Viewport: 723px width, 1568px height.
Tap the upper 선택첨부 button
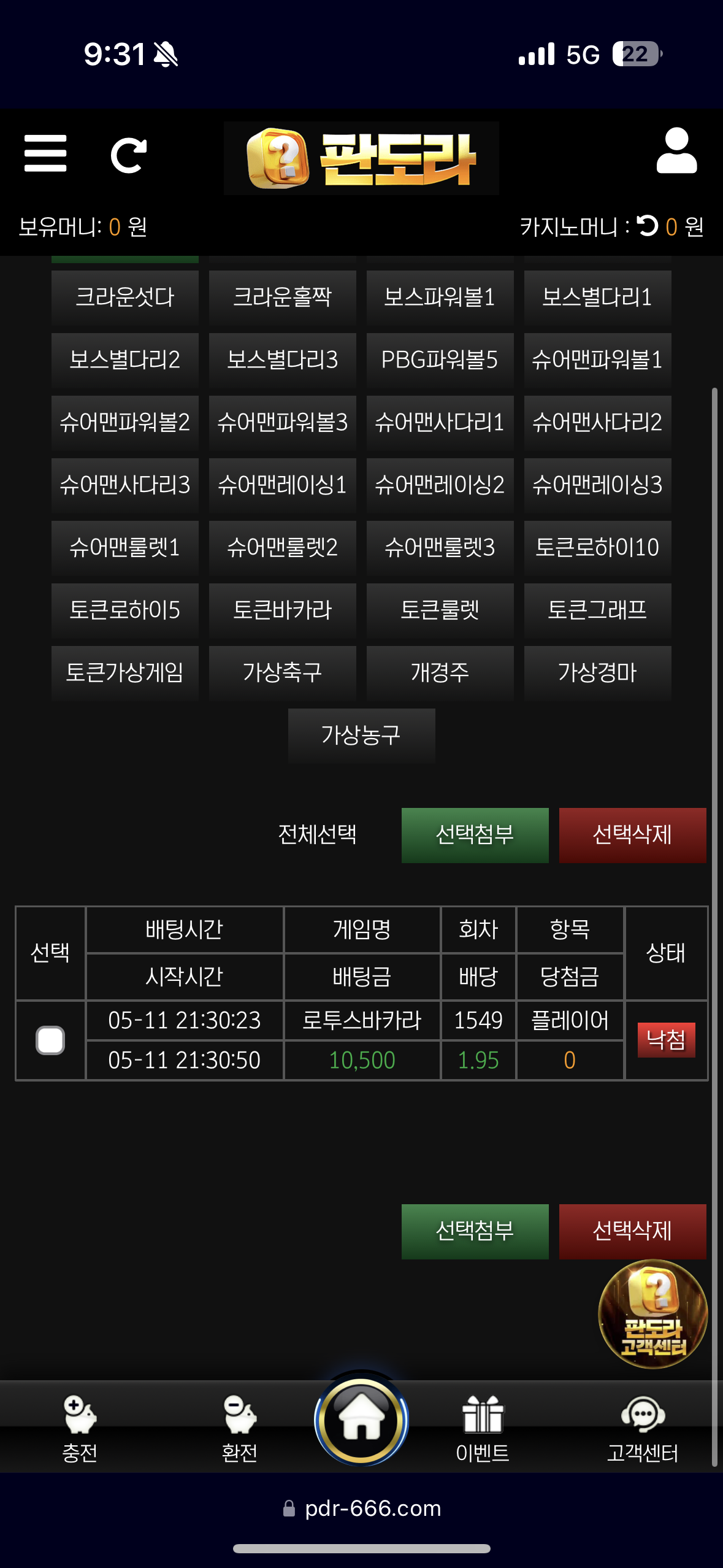coord(475,835)
